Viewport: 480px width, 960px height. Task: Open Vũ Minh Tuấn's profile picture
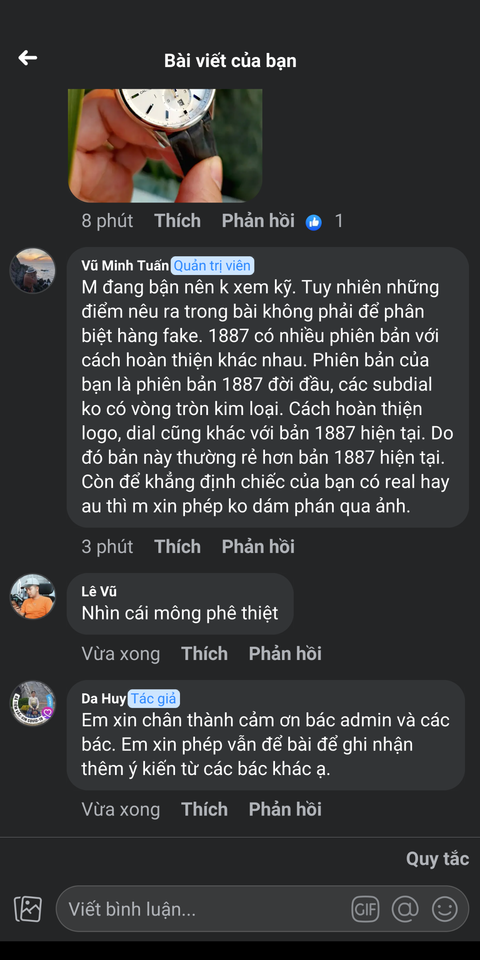32,271
